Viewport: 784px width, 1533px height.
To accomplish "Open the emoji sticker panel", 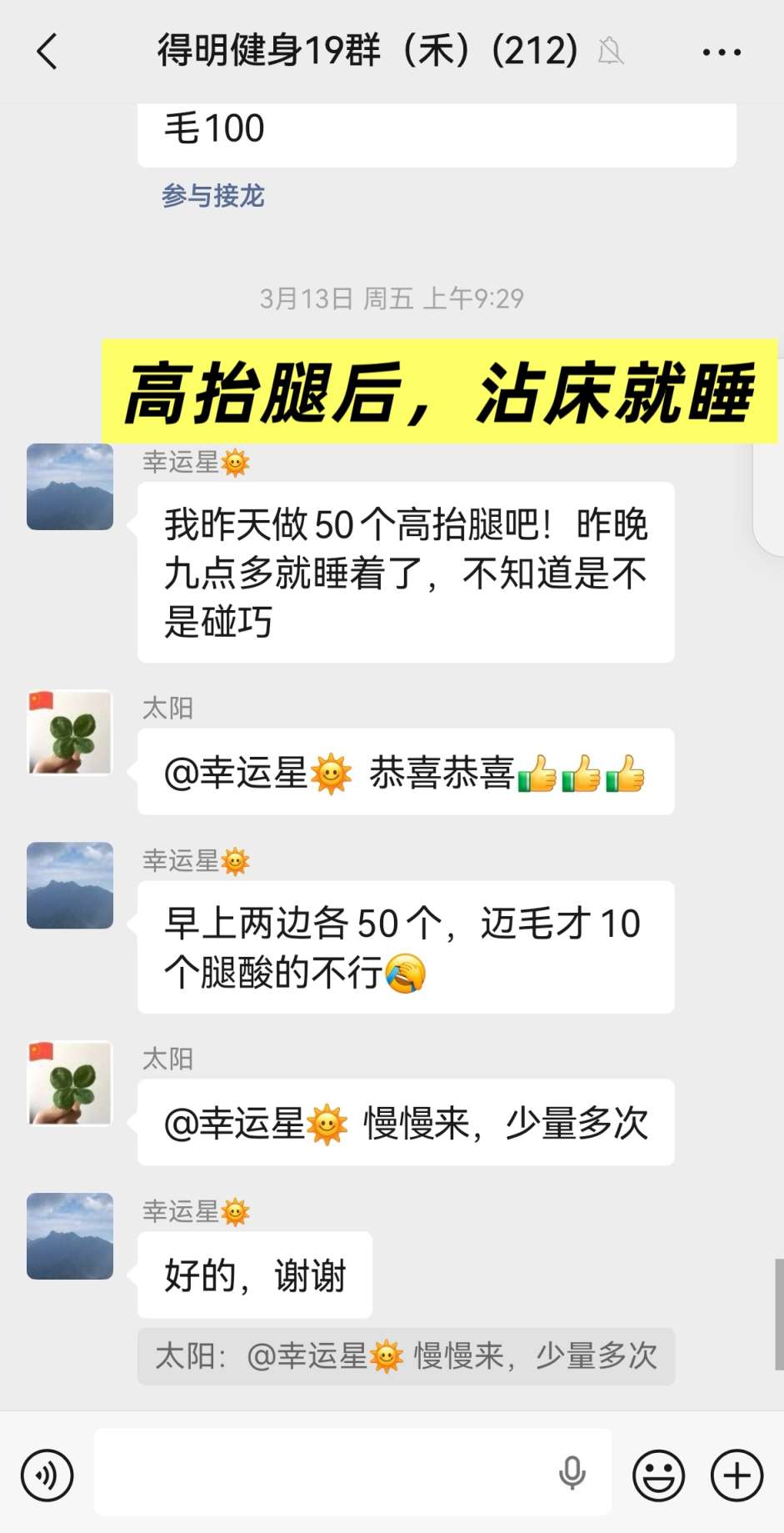I will tap(658, 1475).
